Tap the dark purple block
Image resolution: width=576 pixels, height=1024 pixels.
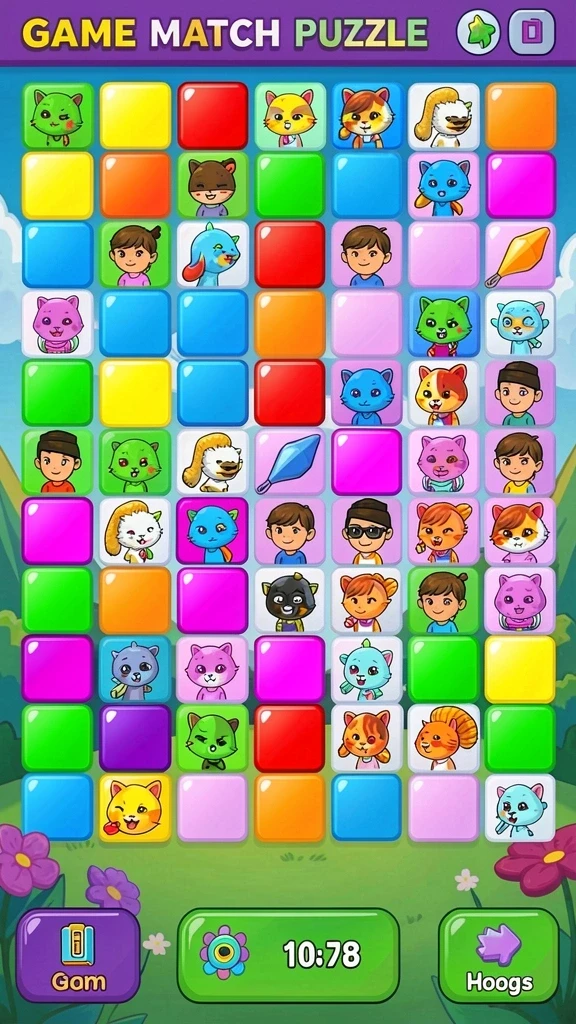coord(135,738)
